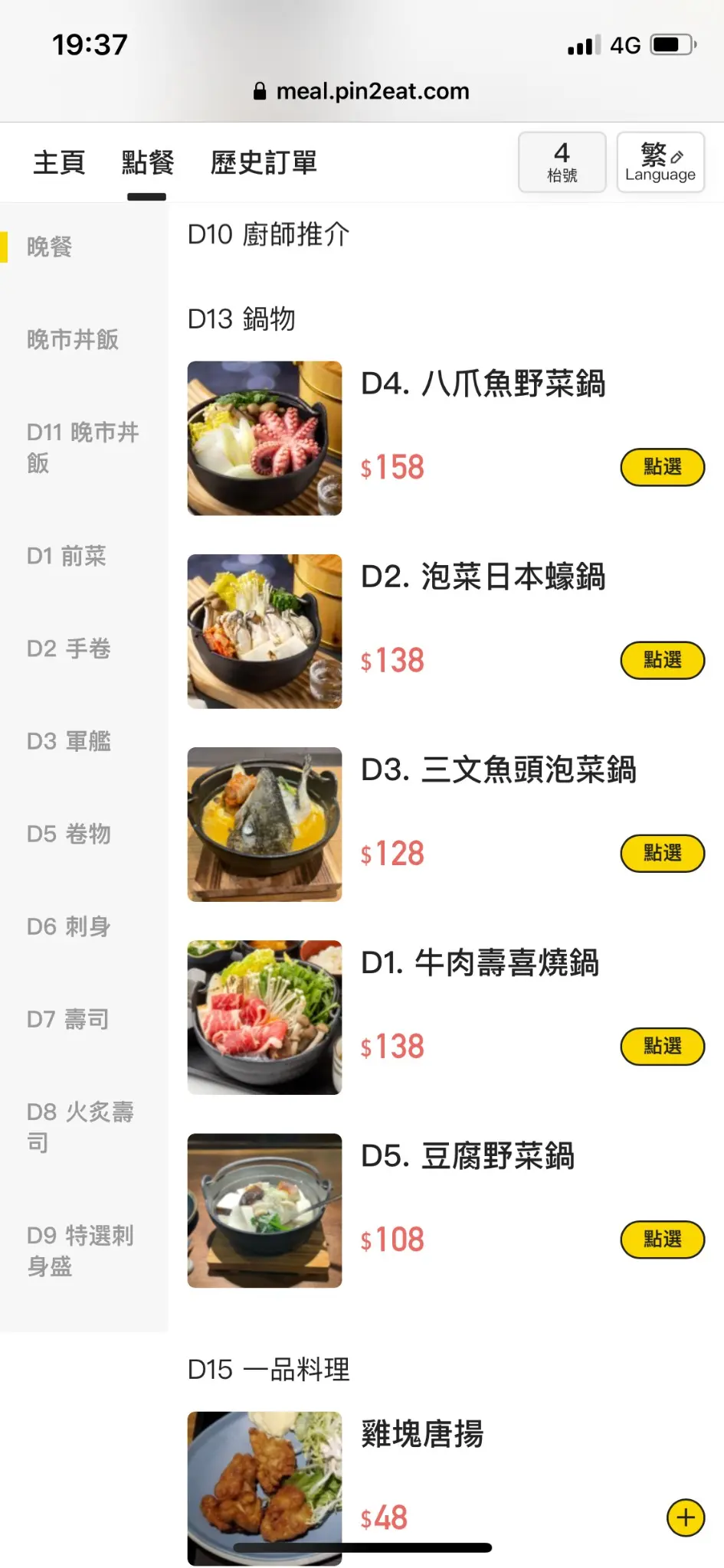
Task: Open the 4 枱號 table number button
Action: pyautogui.click(x=562, y=162)
